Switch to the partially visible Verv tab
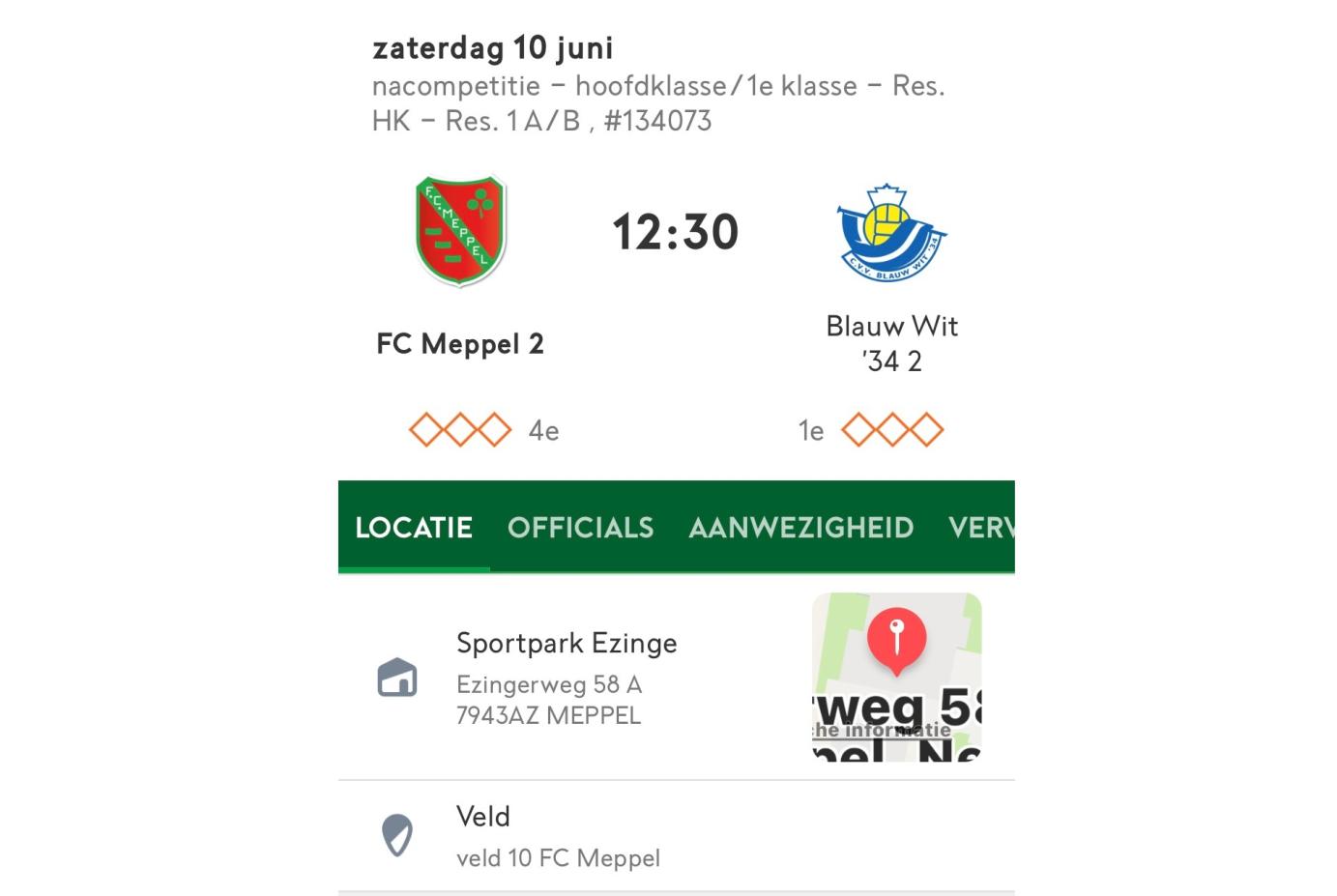The image size is (1337, 896). [981, 527]
